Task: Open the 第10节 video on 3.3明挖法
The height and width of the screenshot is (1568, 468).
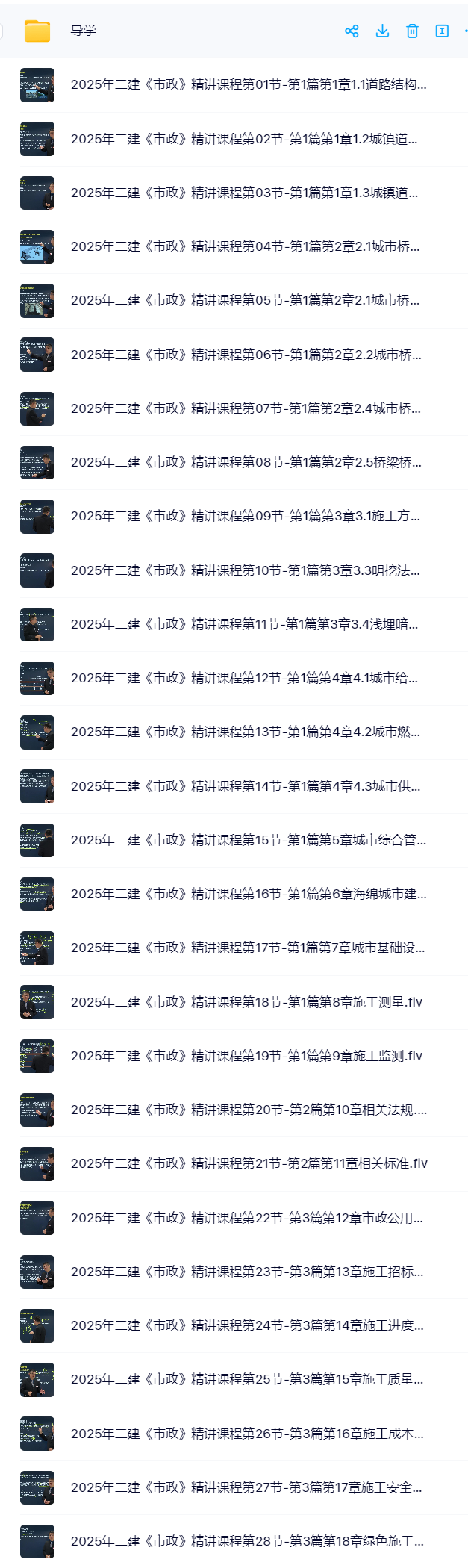Action: (x=245, y=571)
